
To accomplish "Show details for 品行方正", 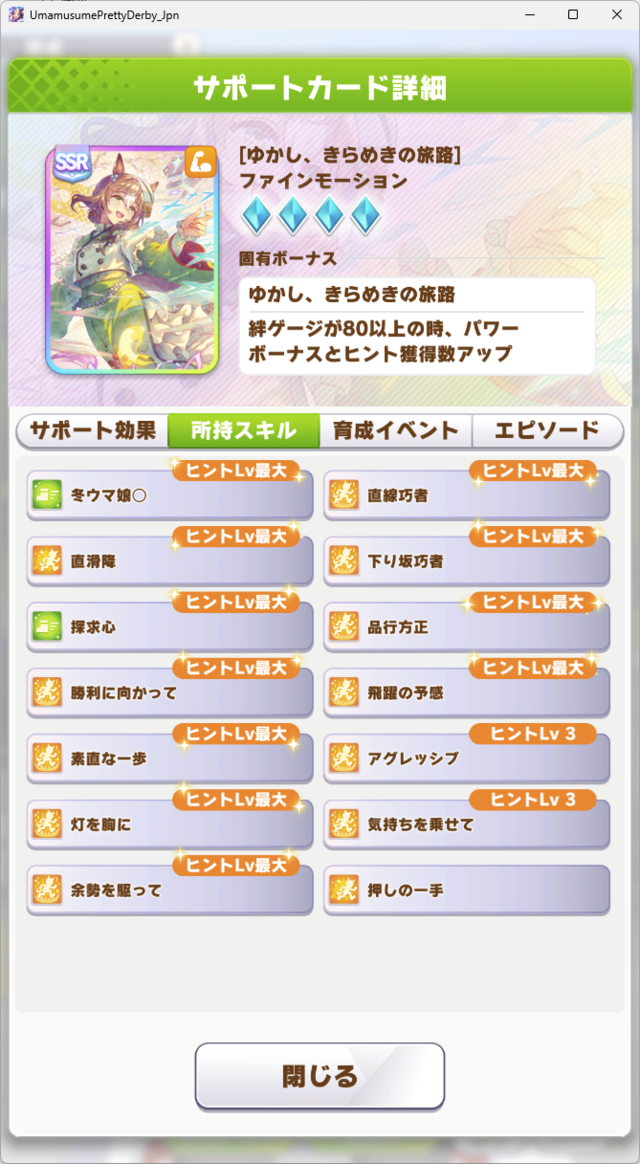I will point(467,627).
